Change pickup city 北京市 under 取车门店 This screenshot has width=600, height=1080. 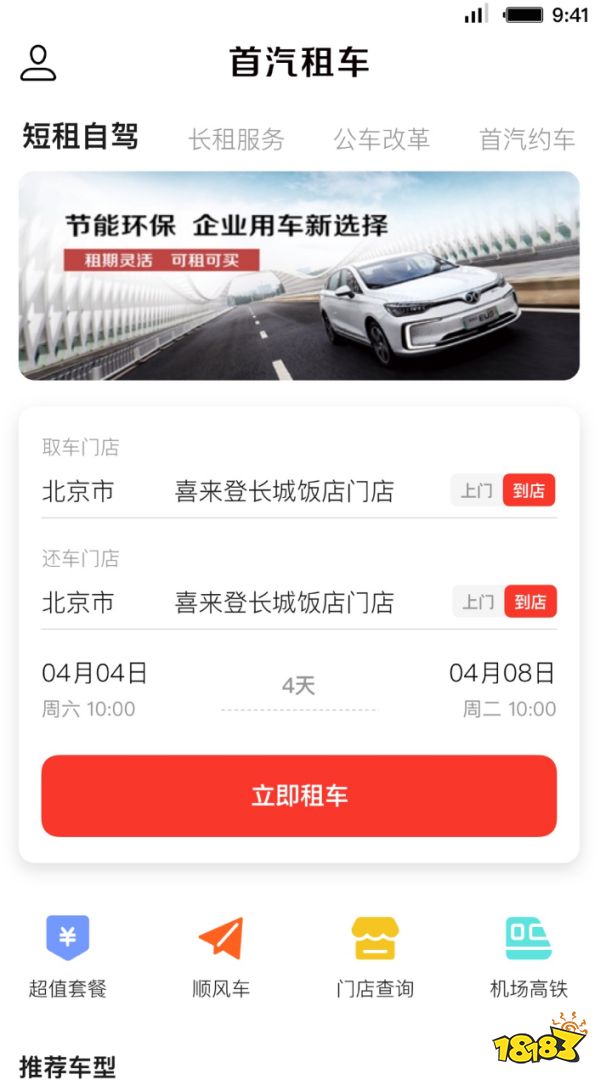(78, 491)
